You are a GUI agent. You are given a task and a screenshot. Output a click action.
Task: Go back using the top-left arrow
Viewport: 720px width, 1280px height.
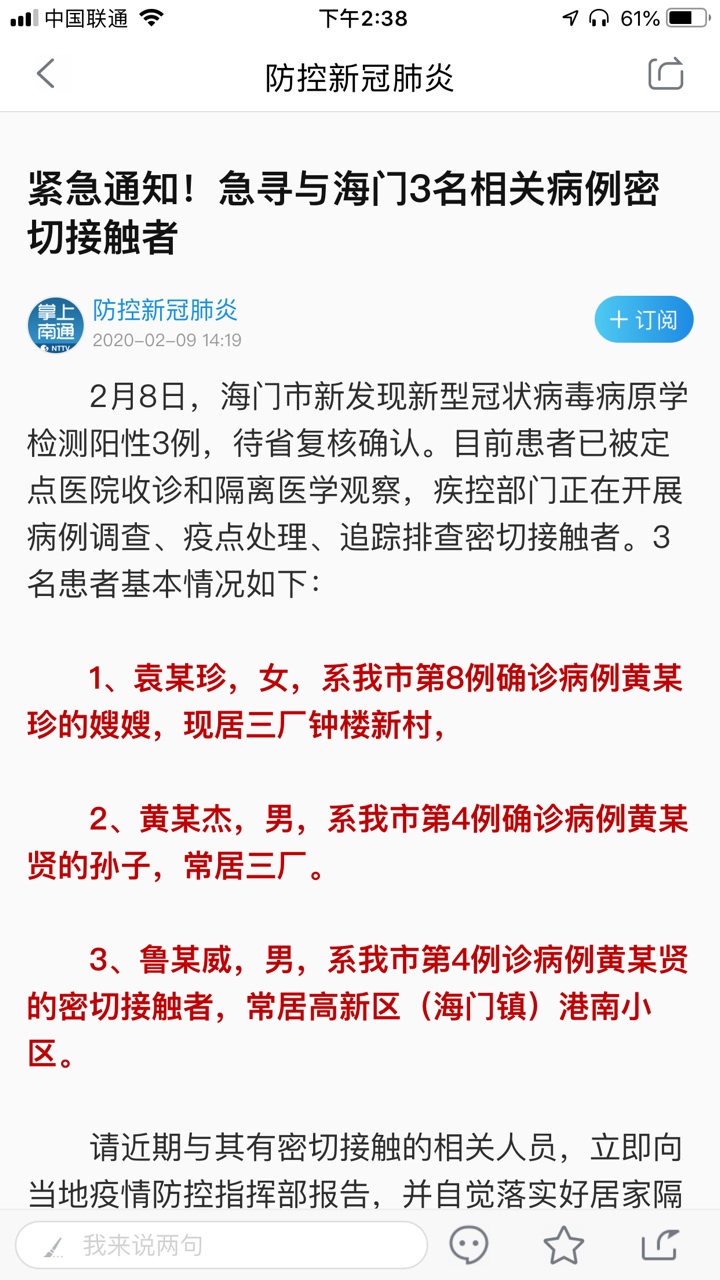[46, 74]
